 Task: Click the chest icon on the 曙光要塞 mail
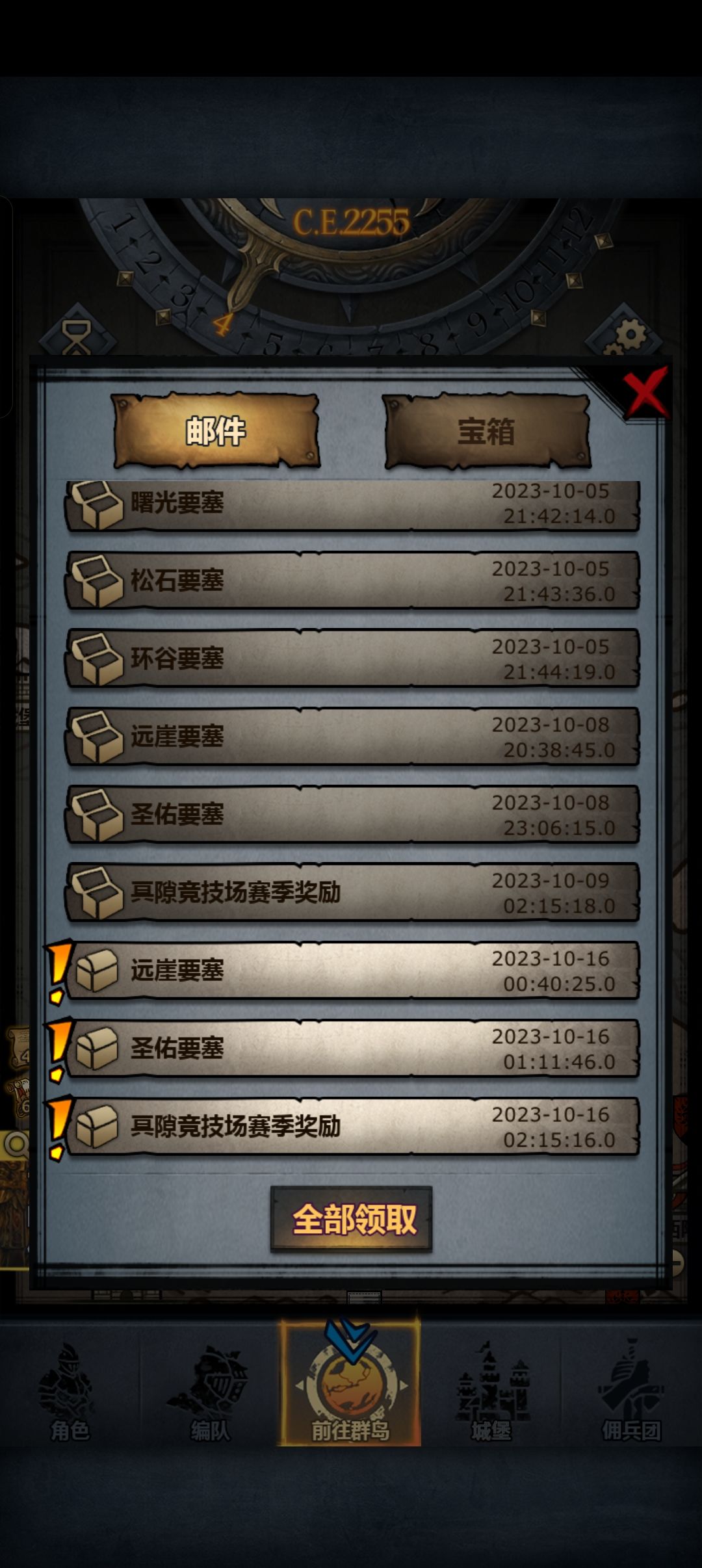(97, 507)
